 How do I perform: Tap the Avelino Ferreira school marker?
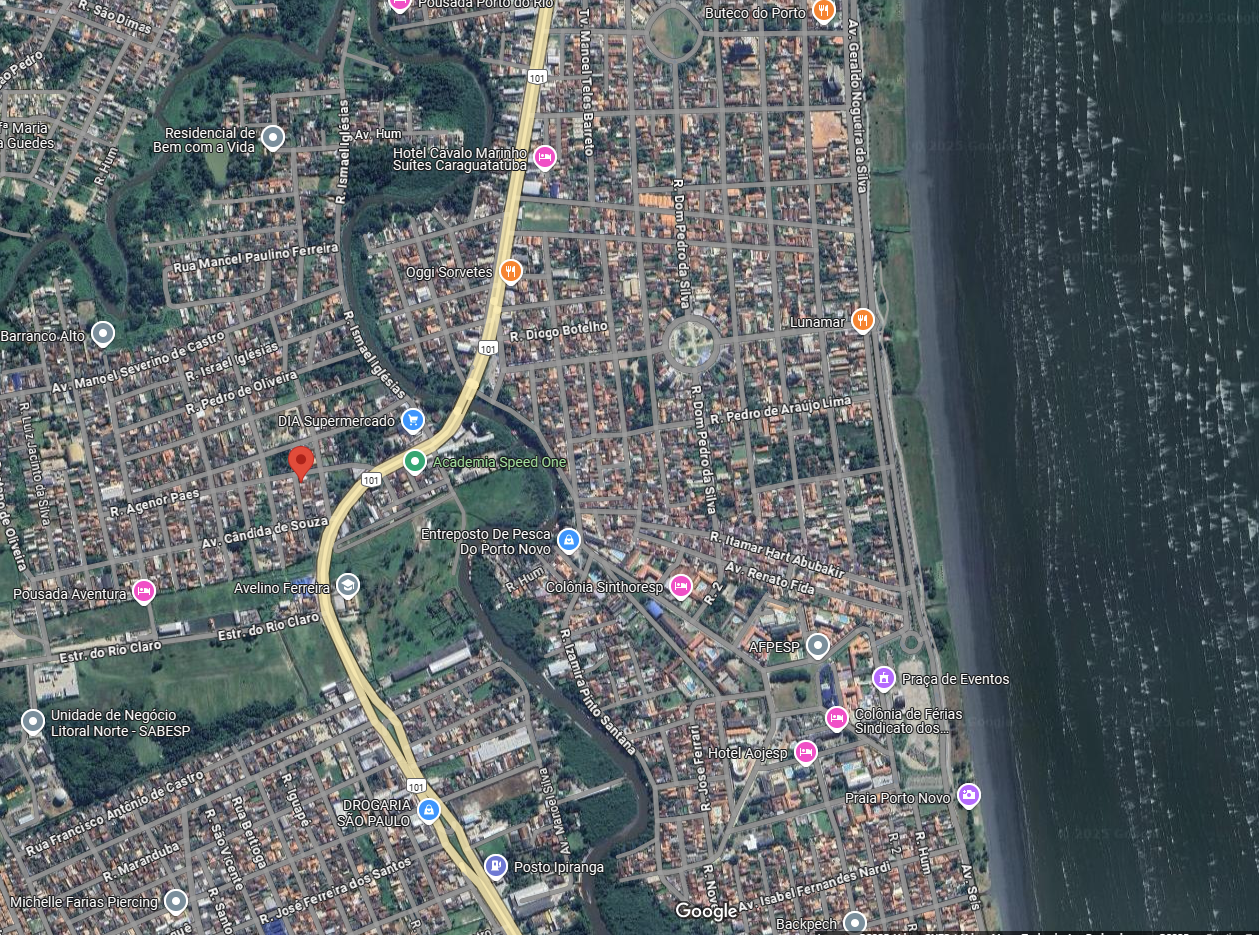347,586
